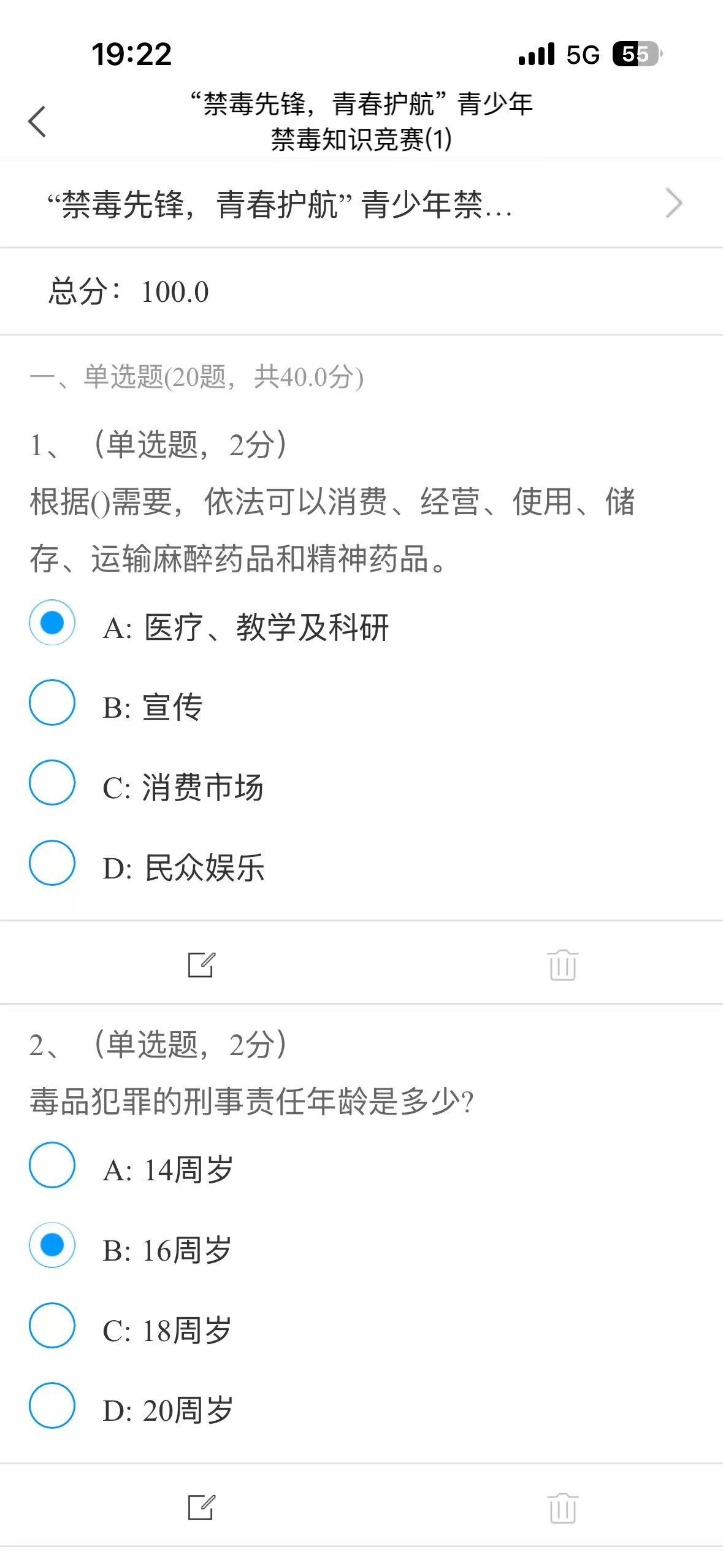Mark answer D: 20周岁
This screenshot has width=723, height=1568.
[52, 1405]
